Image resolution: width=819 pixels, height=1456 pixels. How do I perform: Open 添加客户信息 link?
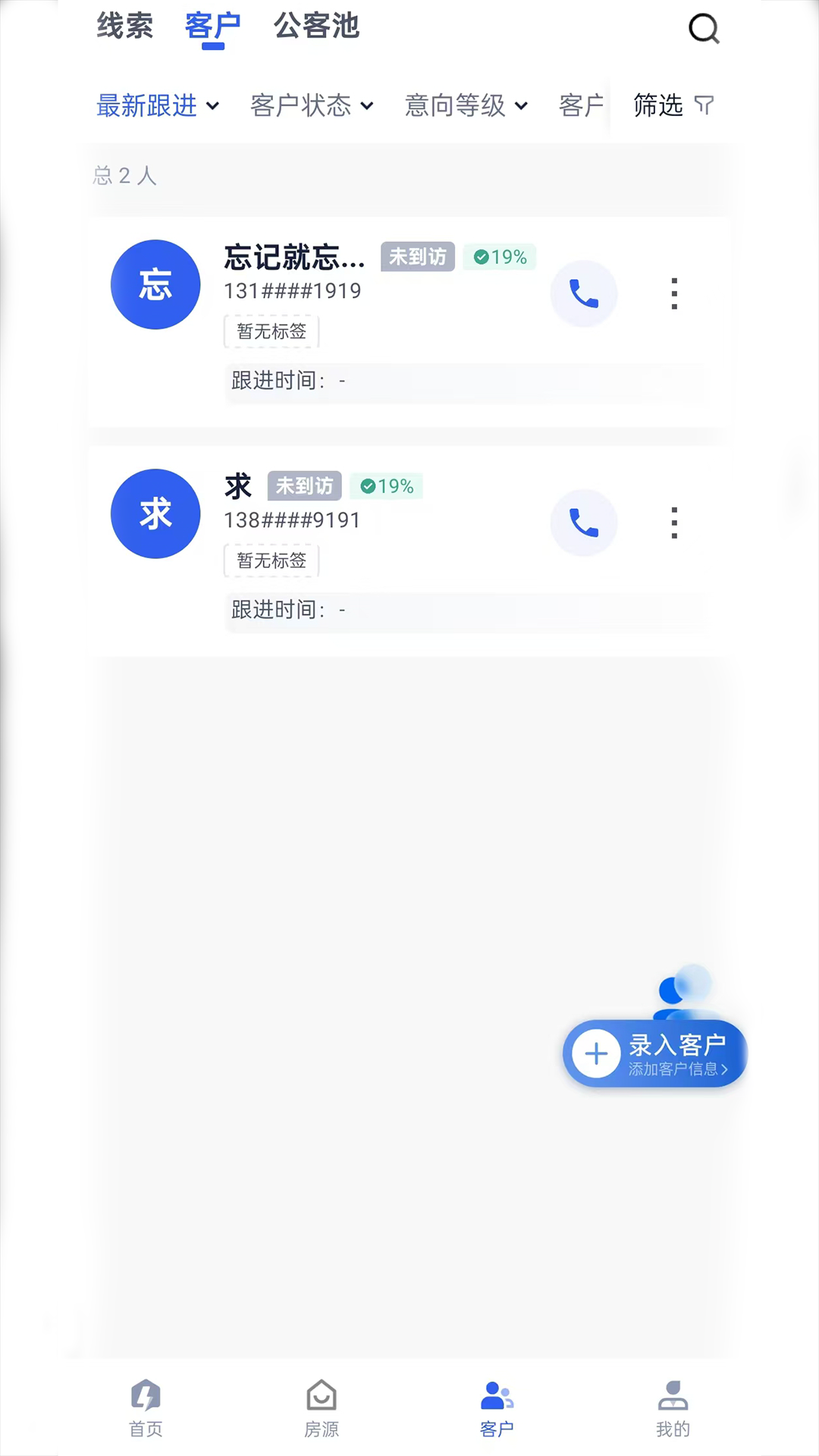point(679,1071)
